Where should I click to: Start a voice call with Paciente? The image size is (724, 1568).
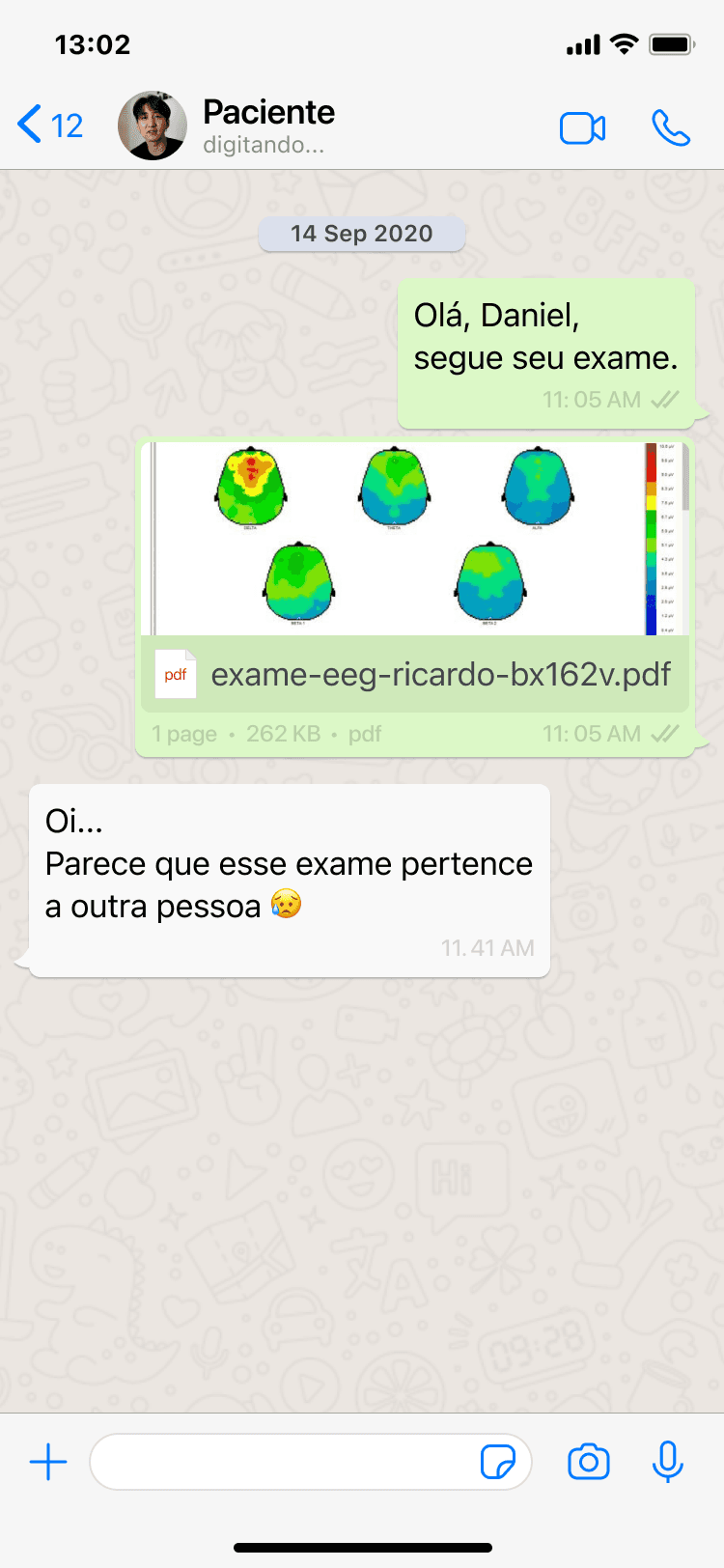671,127
